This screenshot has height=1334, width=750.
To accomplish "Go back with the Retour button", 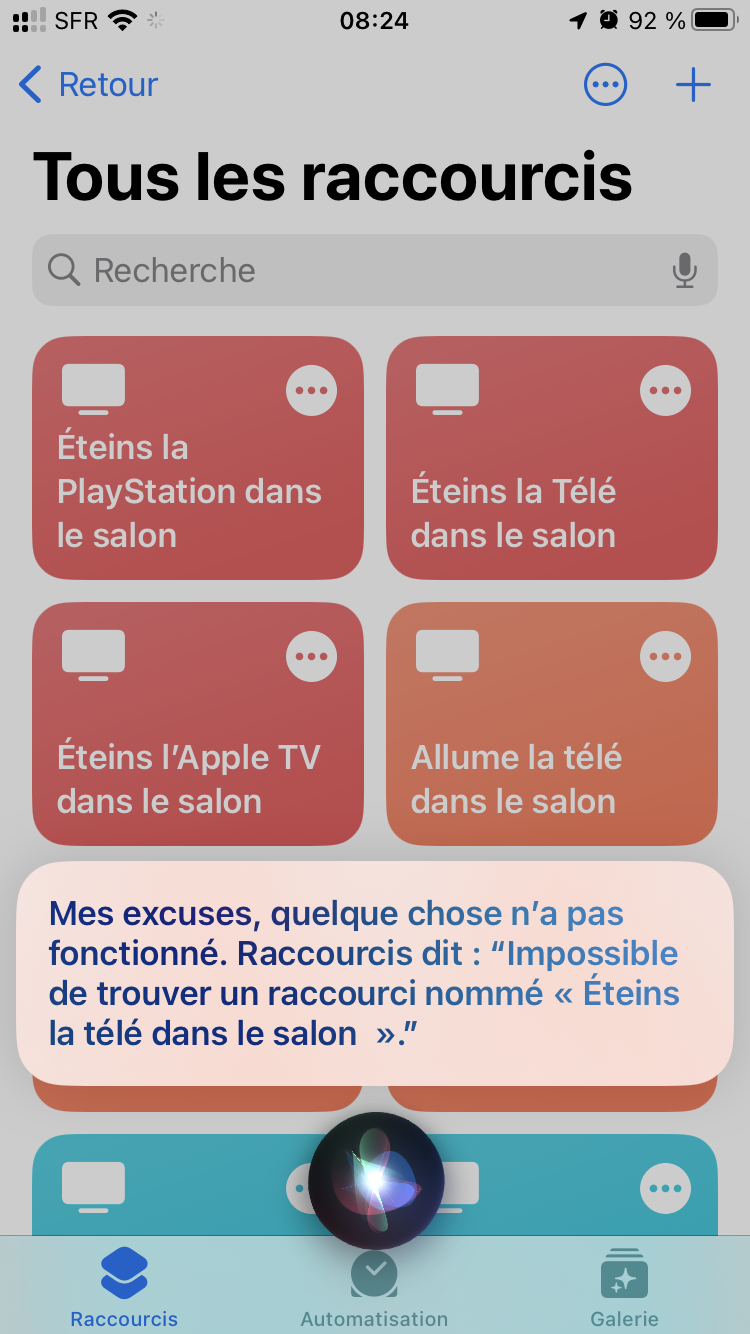I will (x=88, y=85).
